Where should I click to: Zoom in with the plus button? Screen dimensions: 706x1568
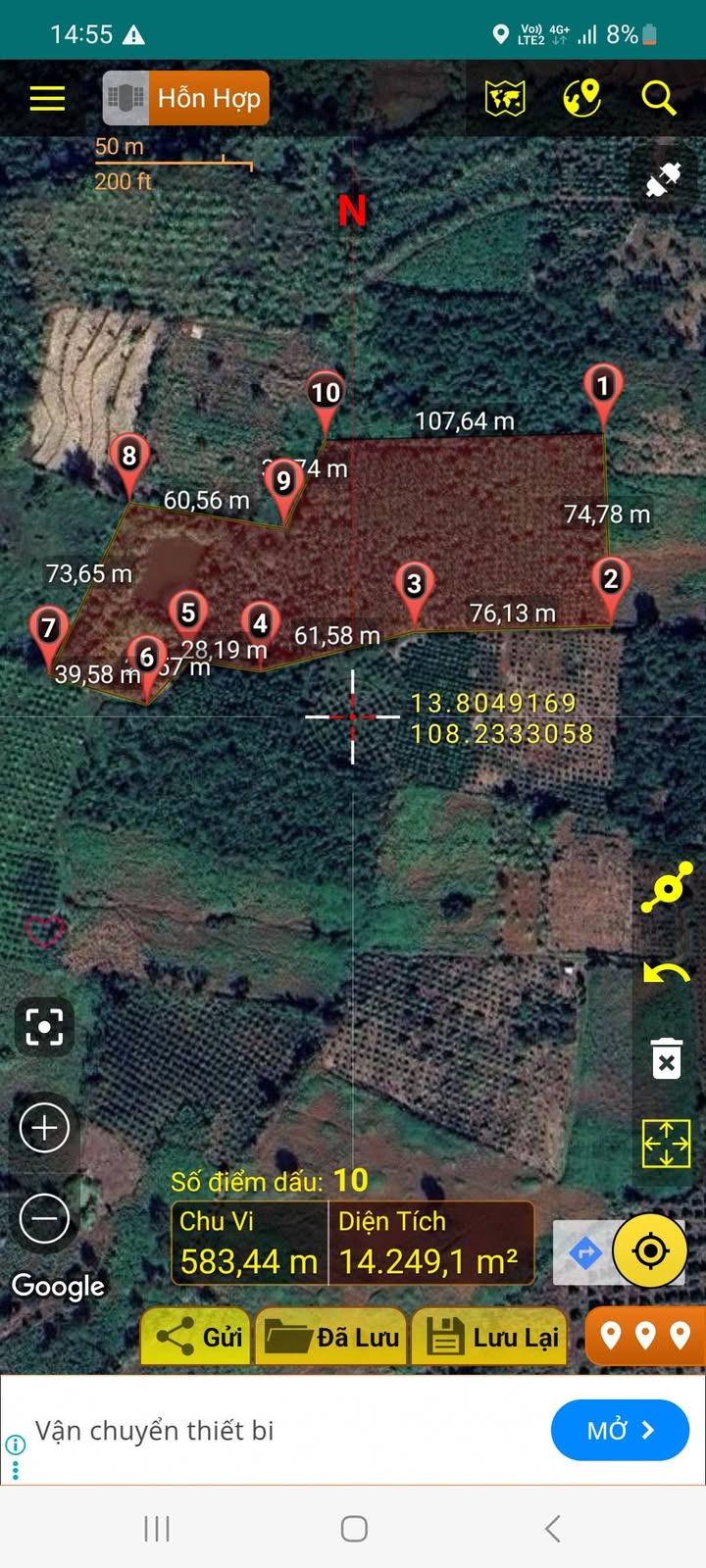coord(44,1128)
